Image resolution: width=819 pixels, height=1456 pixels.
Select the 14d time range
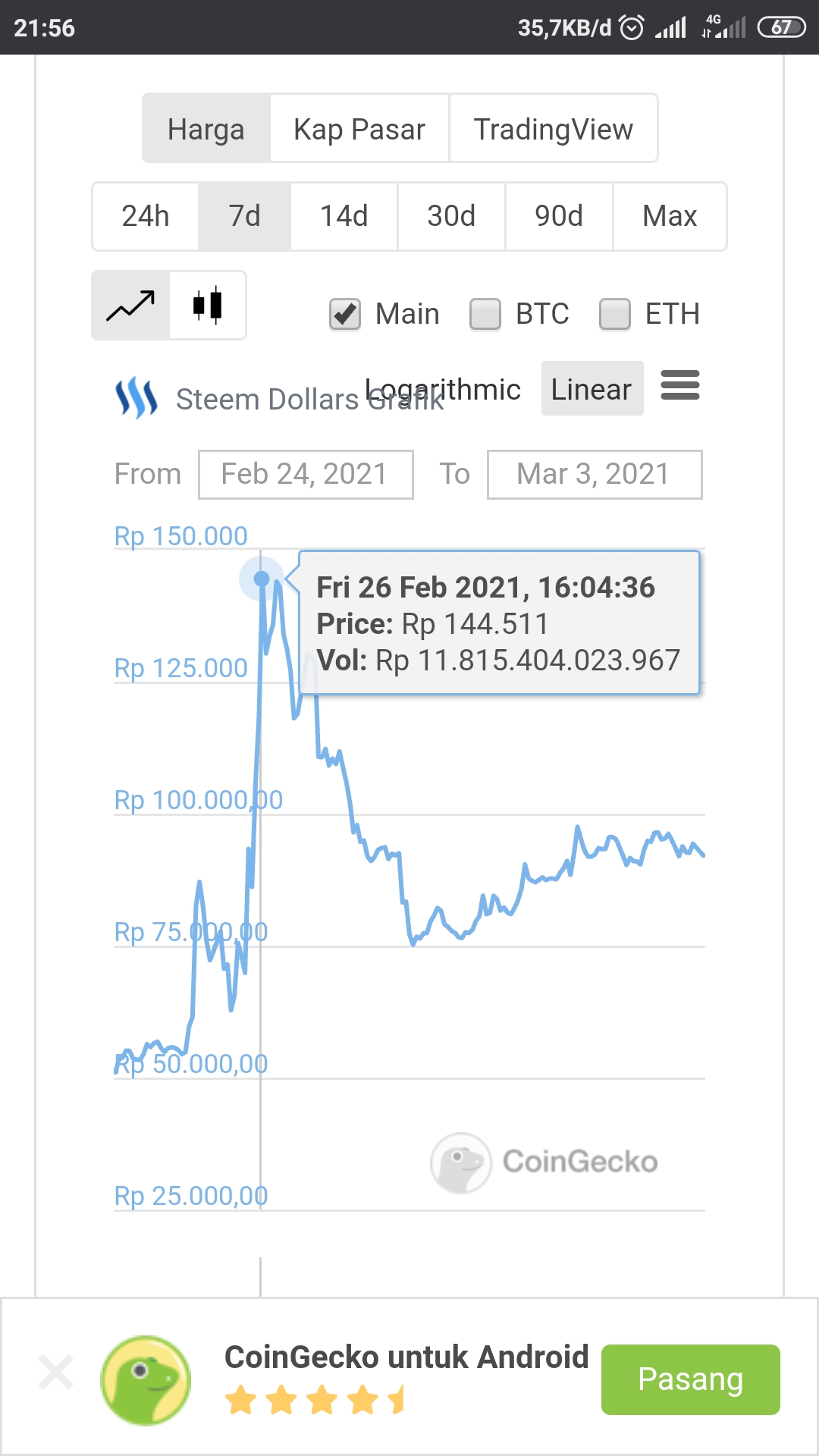coord(344,216)
